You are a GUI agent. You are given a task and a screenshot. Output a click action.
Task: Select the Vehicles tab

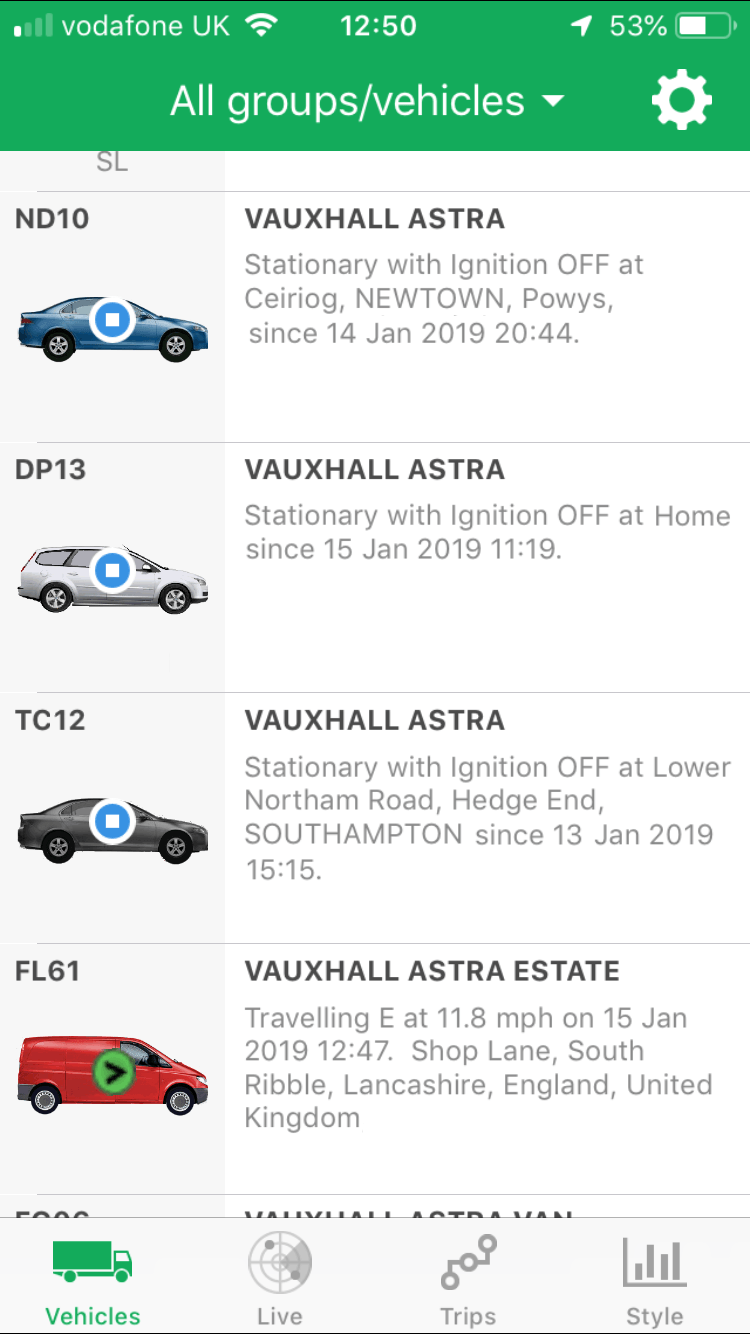point(93,1278)
